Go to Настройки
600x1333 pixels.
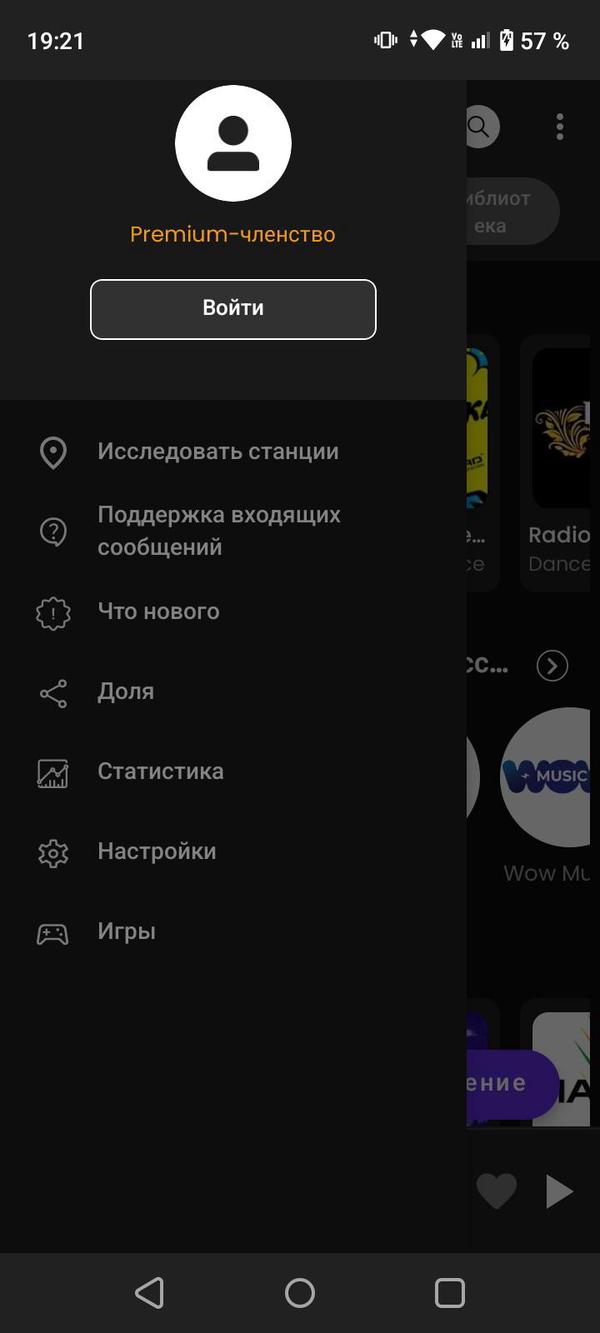click(157, 852)
